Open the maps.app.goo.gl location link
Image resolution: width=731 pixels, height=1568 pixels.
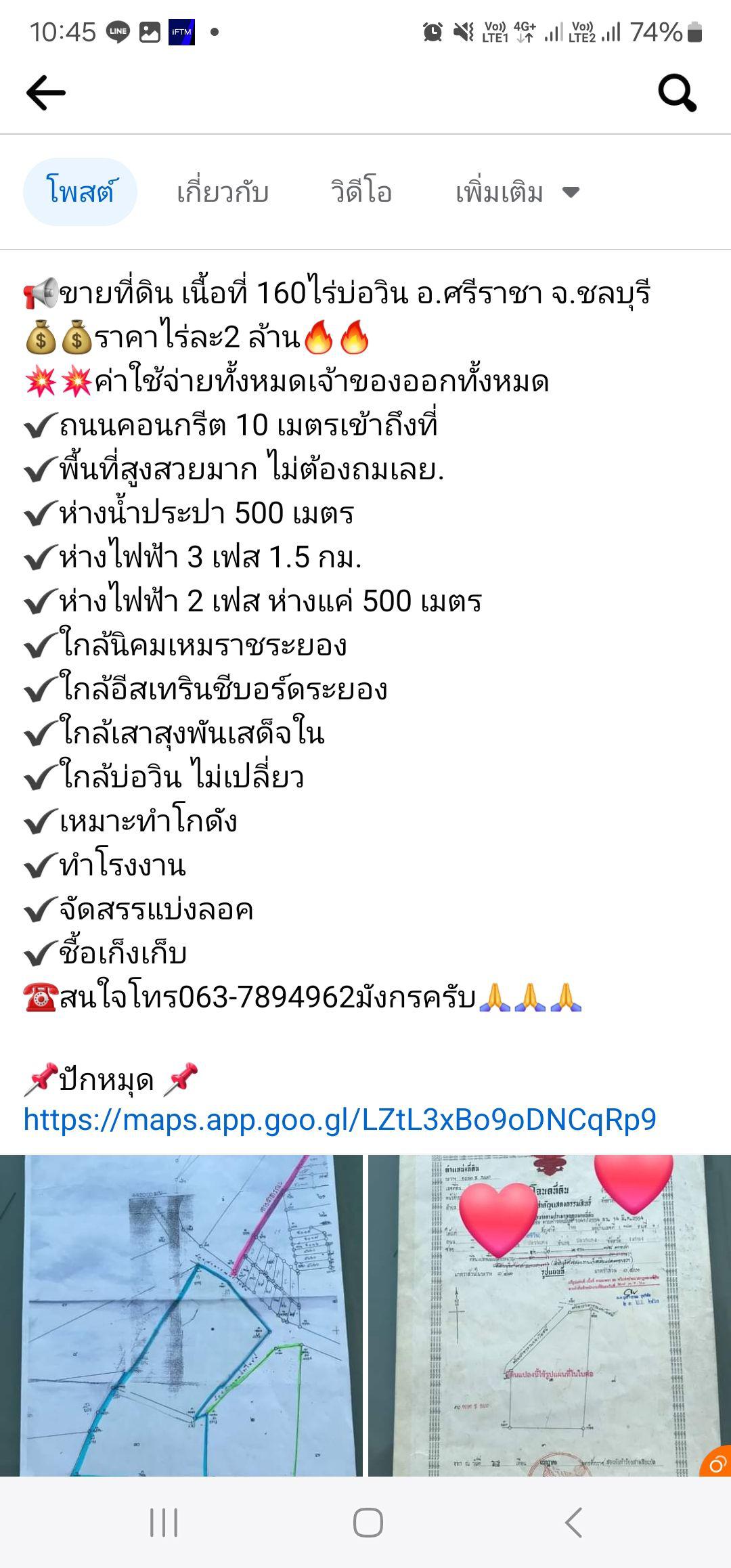pyautogui.click(x=340, y=1120)
